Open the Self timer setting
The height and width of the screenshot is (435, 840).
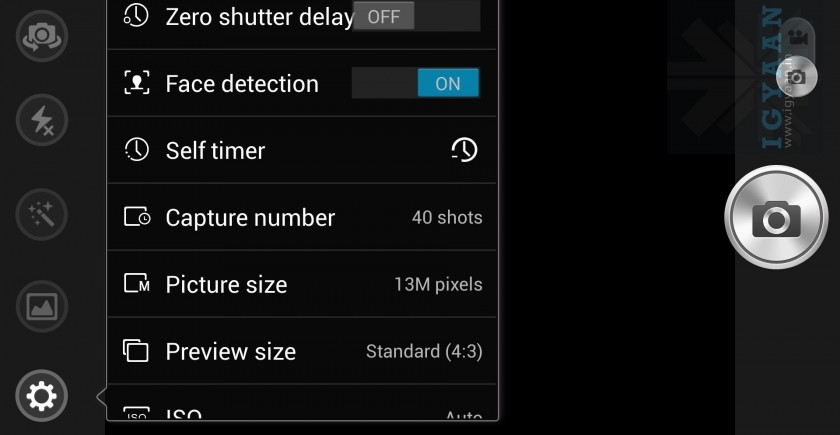[301, 151]
